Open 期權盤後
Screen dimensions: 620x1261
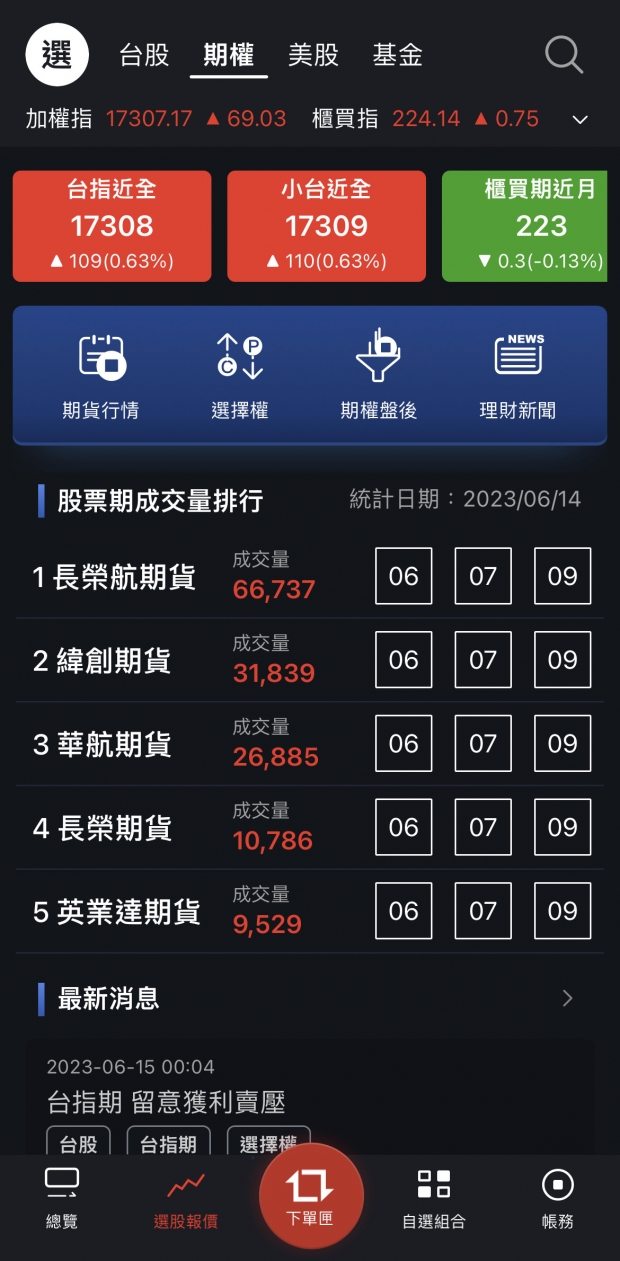(x=378, y=376)
